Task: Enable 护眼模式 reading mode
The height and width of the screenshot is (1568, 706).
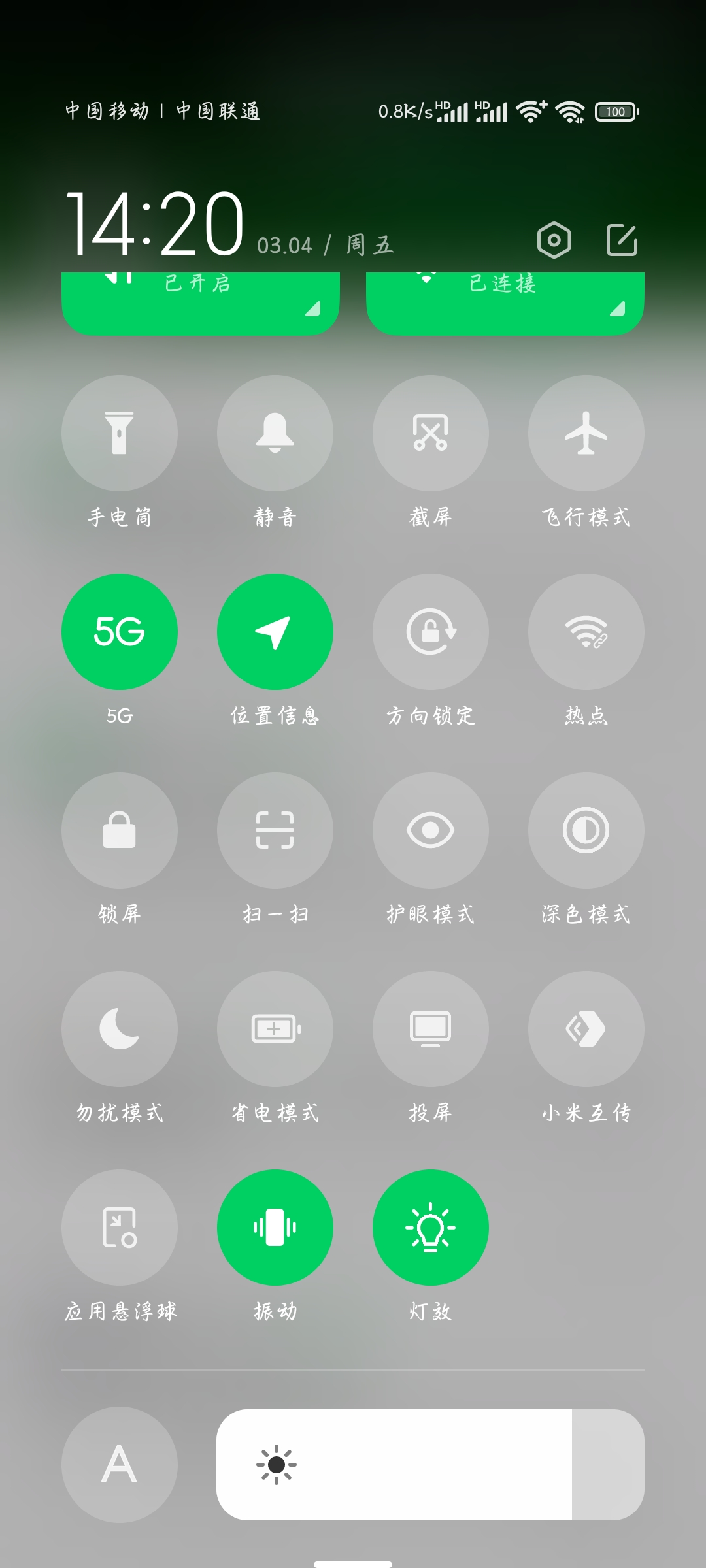Action: [x=431, y=830]
